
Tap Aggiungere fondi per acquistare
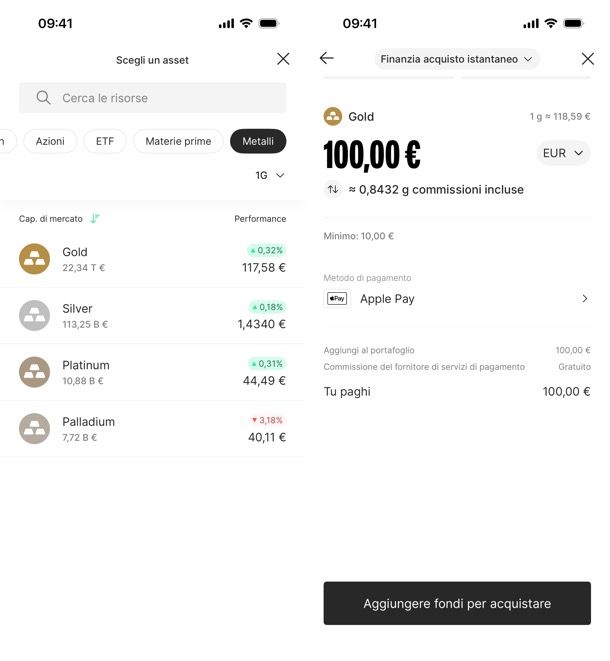(x=457, y=603)
